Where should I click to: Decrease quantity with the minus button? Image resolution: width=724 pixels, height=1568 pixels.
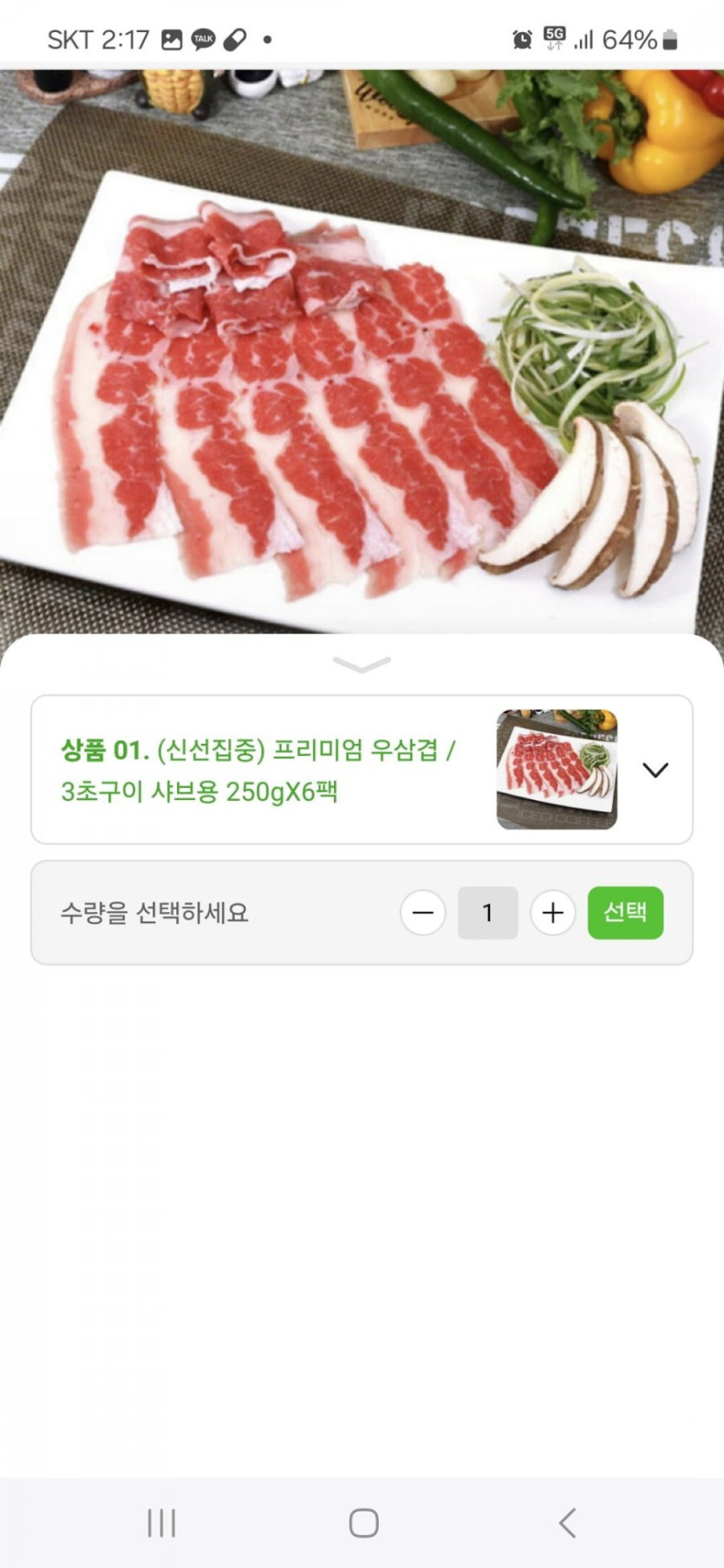[x=423, y=913]
